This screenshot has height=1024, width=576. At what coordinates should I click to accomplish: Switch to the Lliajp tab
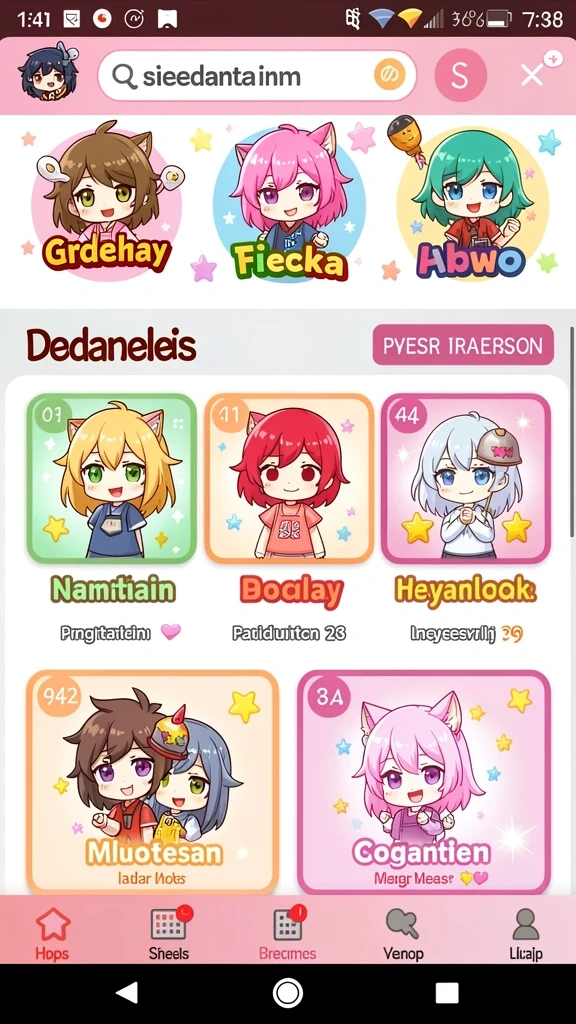pos(525,934)
